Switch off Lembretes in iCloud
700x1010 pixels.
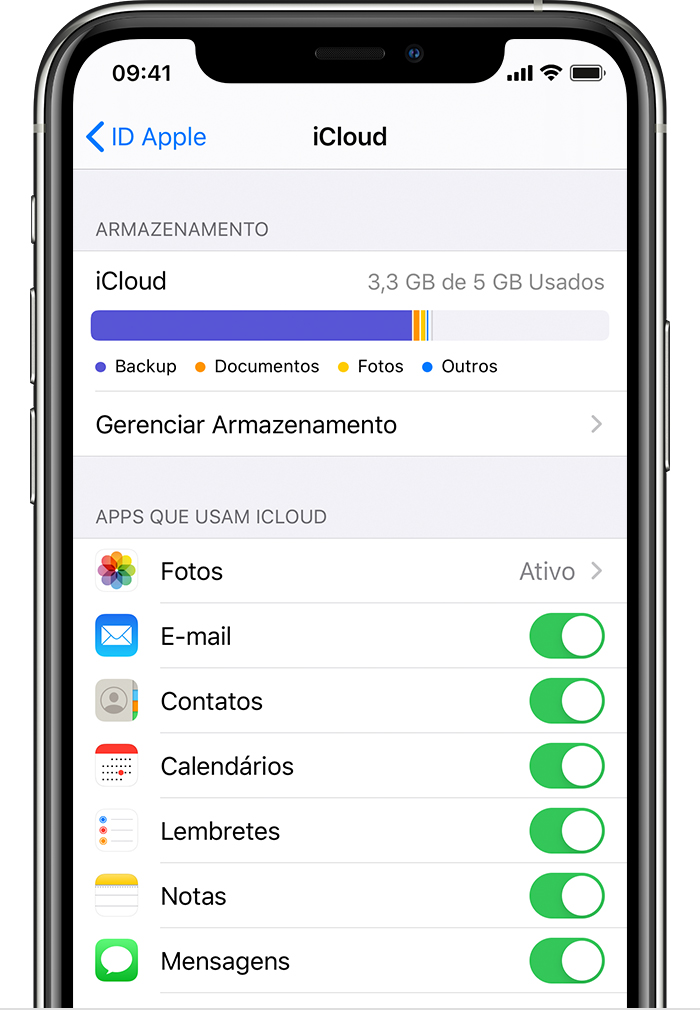coord(567,831)
